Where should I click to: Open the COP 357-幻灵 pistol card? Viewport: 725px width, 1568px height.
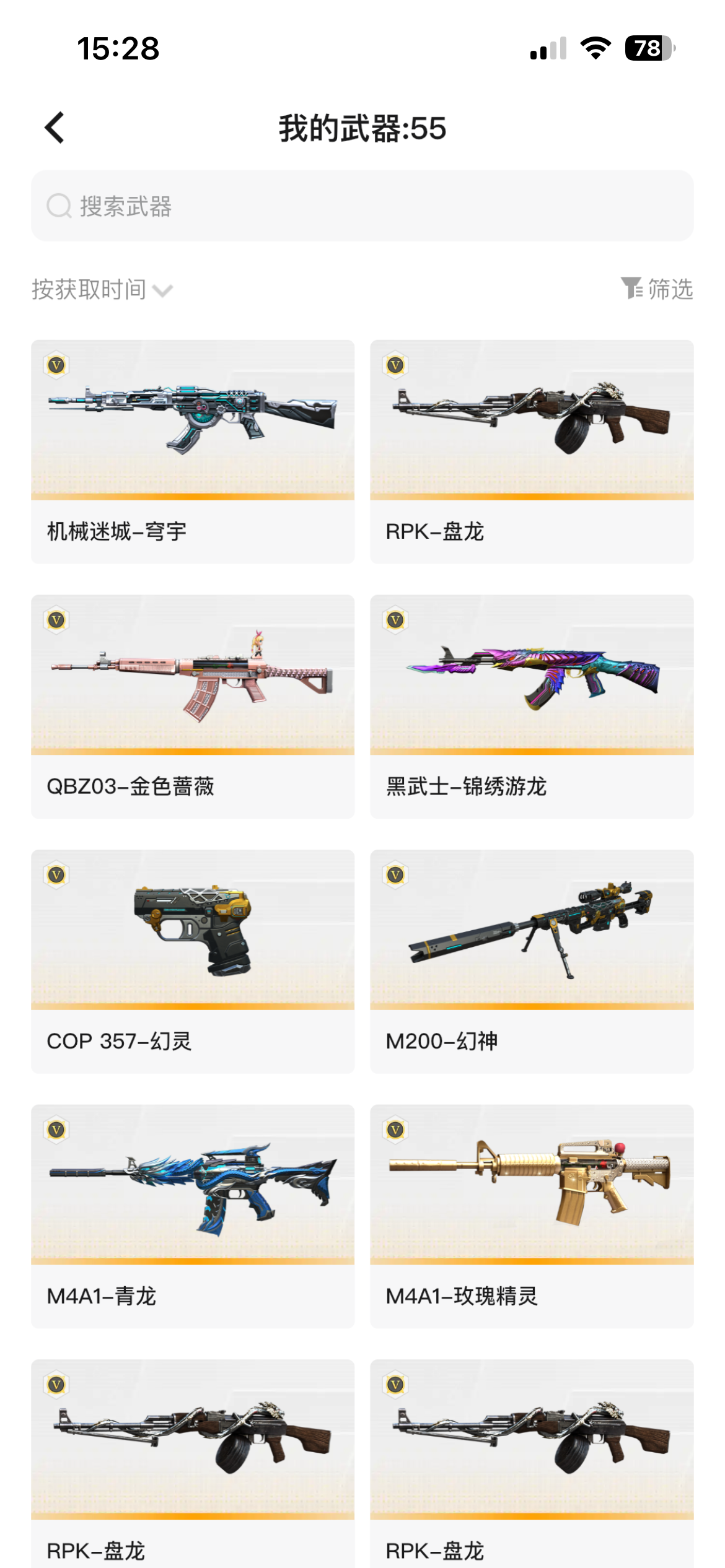pyautogui.click(x=193, y=961)
